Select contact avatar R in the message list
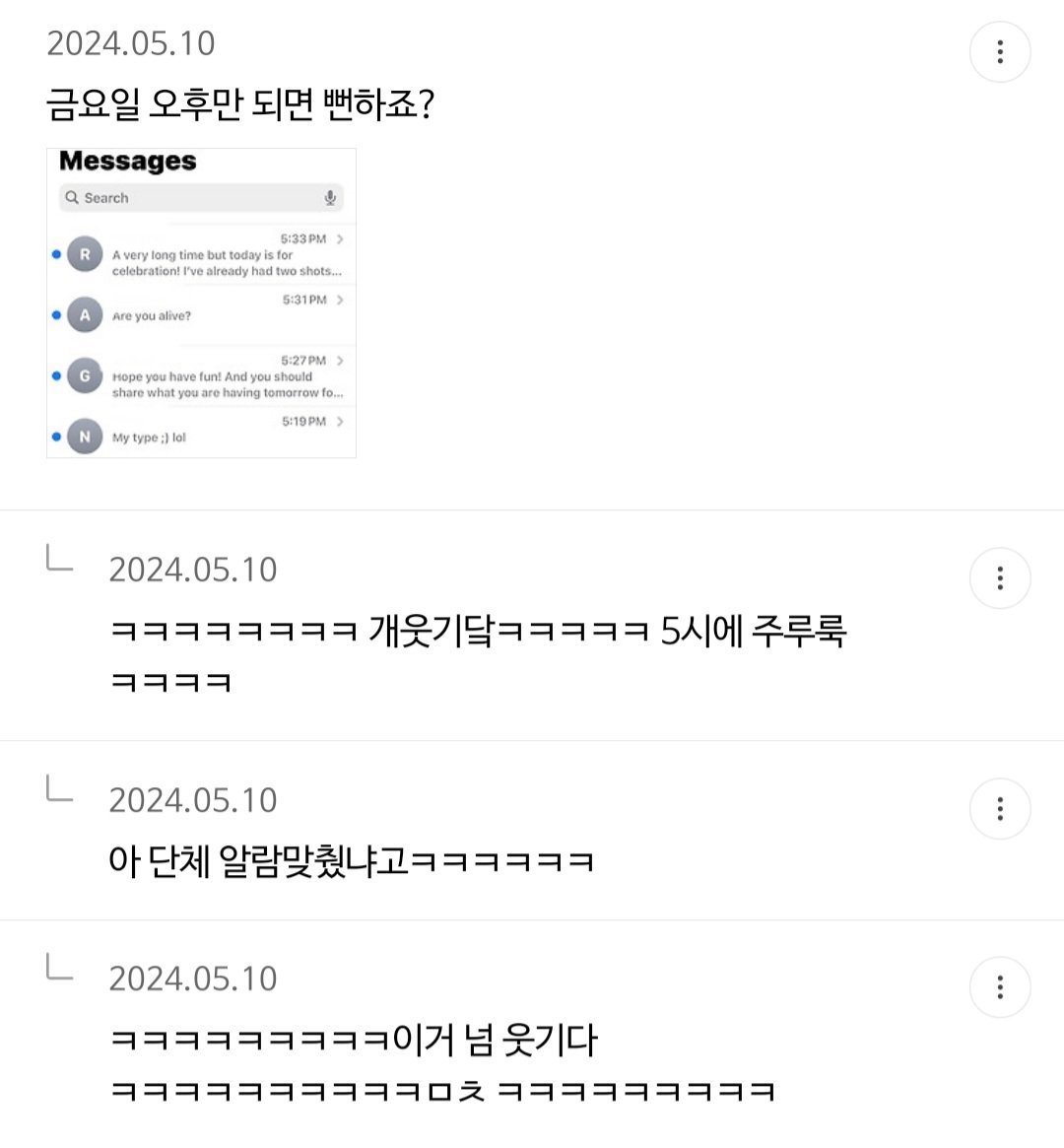The image size is (1064, 1148). (85, 253)
